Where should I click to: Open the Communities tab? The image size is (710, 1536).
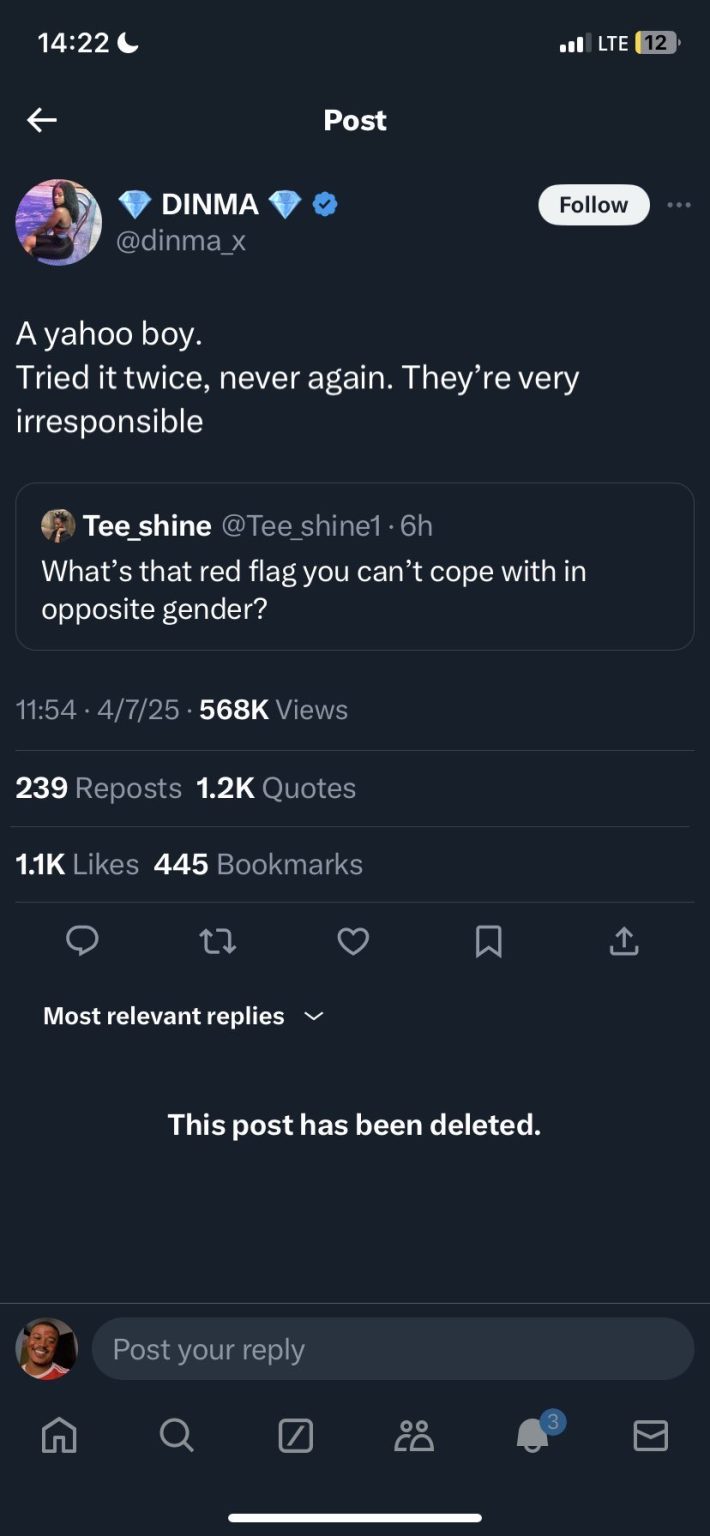(x=414, y=1436)
